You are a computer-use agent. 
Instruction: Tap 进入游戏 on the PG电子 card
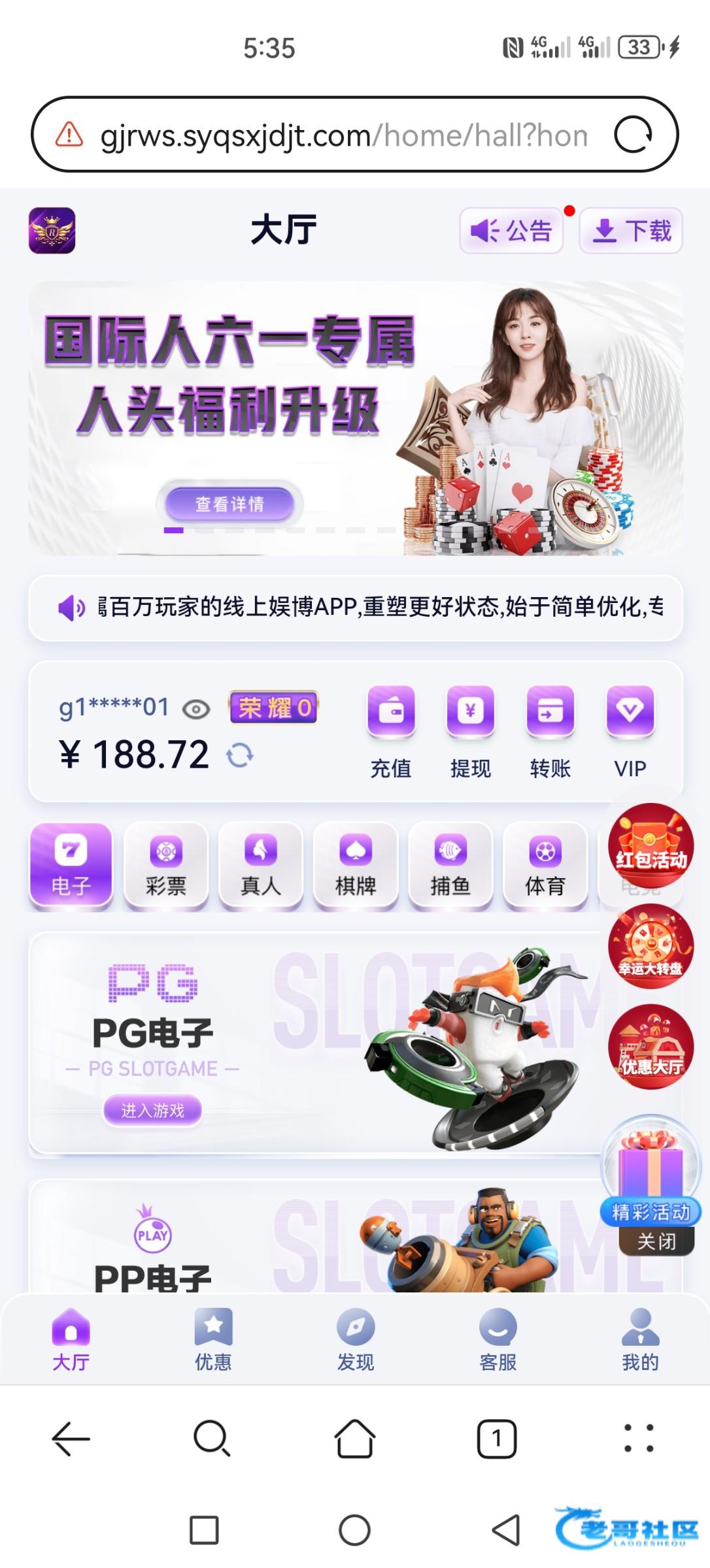[x=152, y=1110]
